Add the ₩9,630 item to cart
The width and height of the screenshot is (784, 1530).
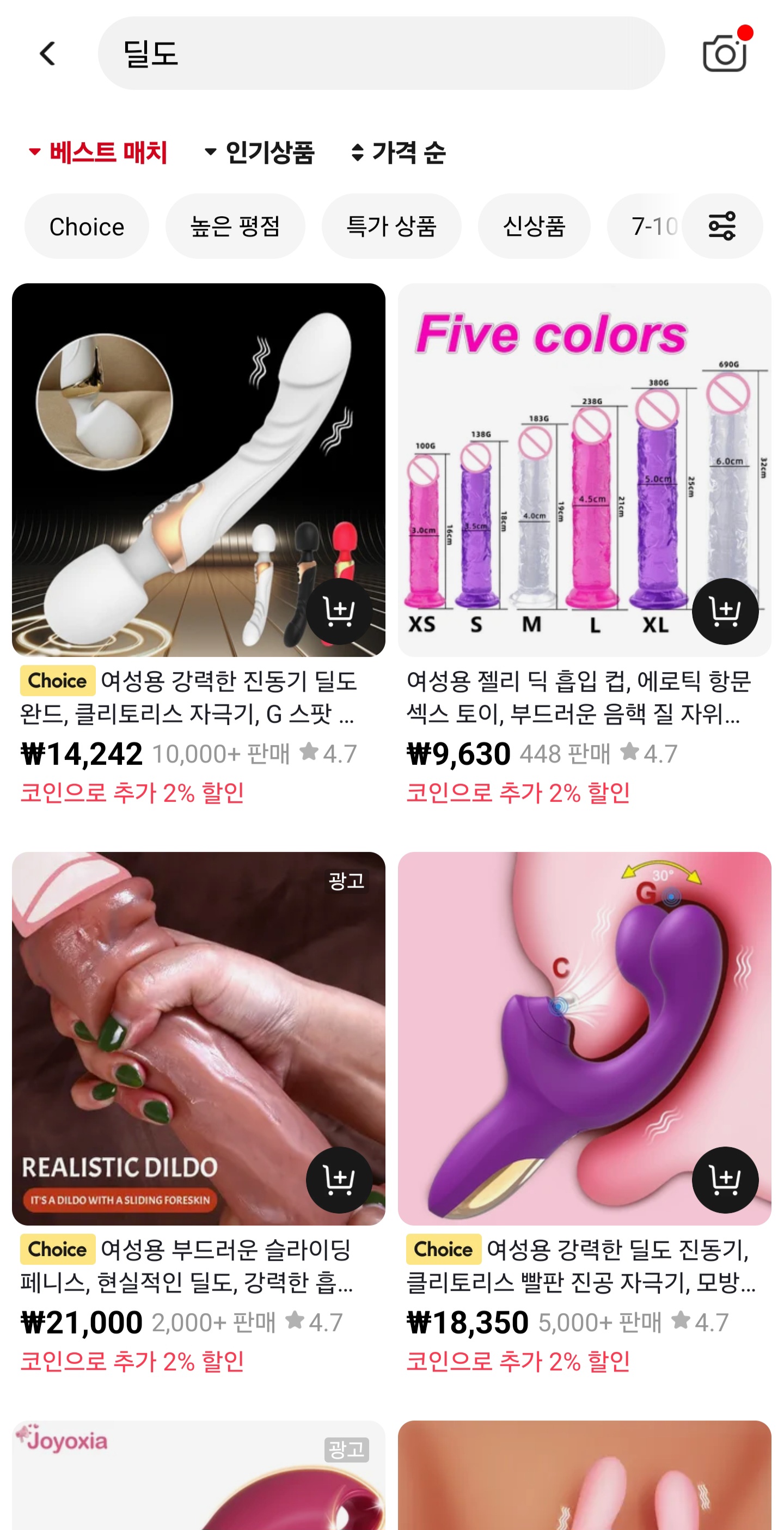point(725,611)
